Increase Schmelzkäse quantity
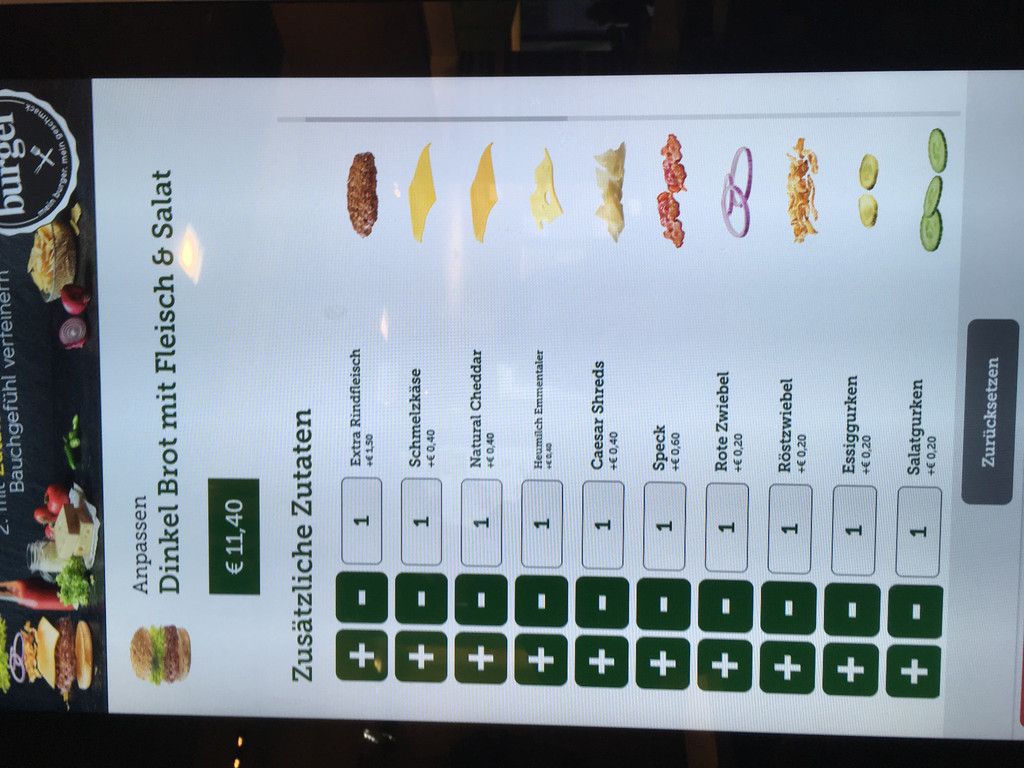This screenshot has height=768, width=1024. pos(421,656)
